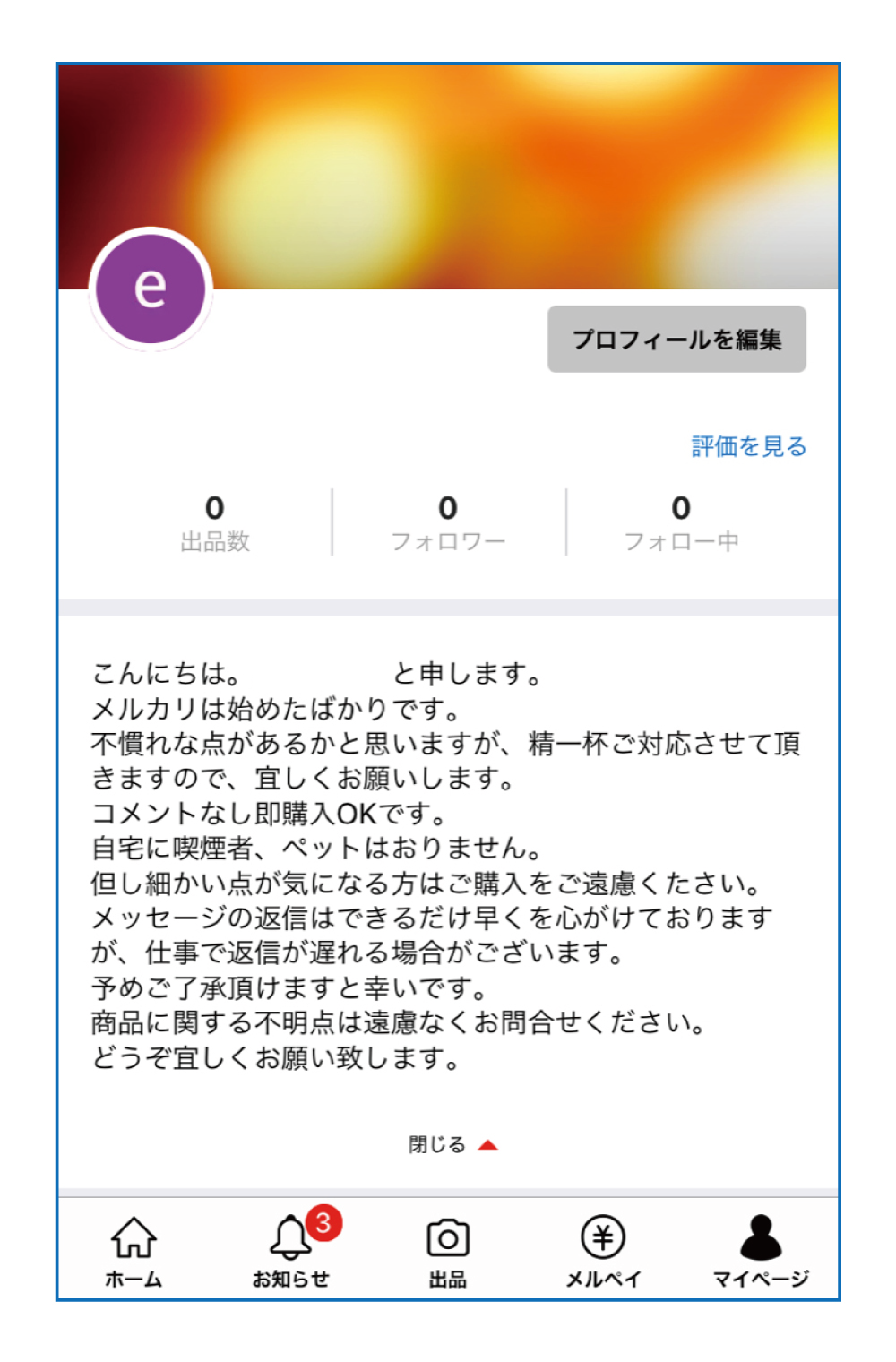Collapse the profile text with 閉じる

click(x=451, y=1144)
